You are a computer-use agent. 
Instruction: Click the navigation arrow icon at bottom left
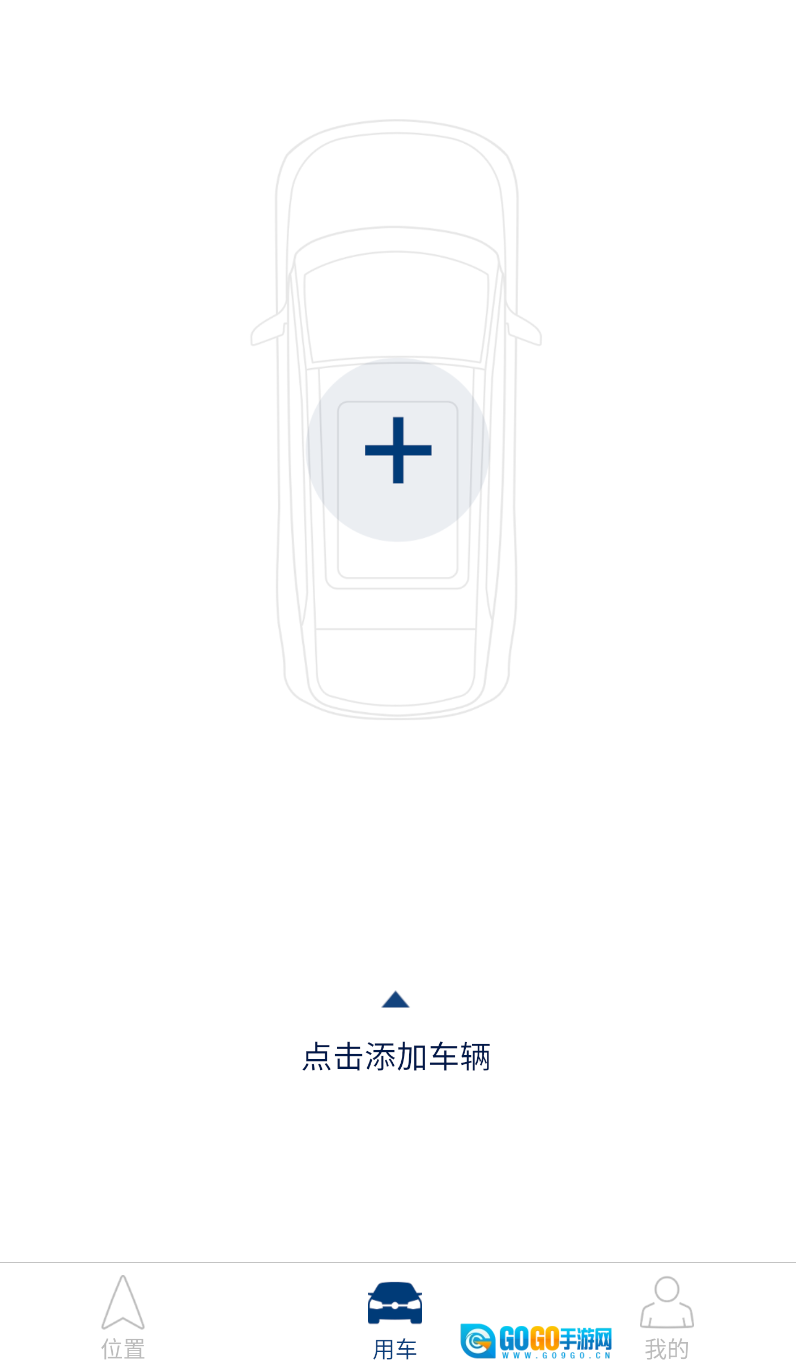pos(122,1300)
